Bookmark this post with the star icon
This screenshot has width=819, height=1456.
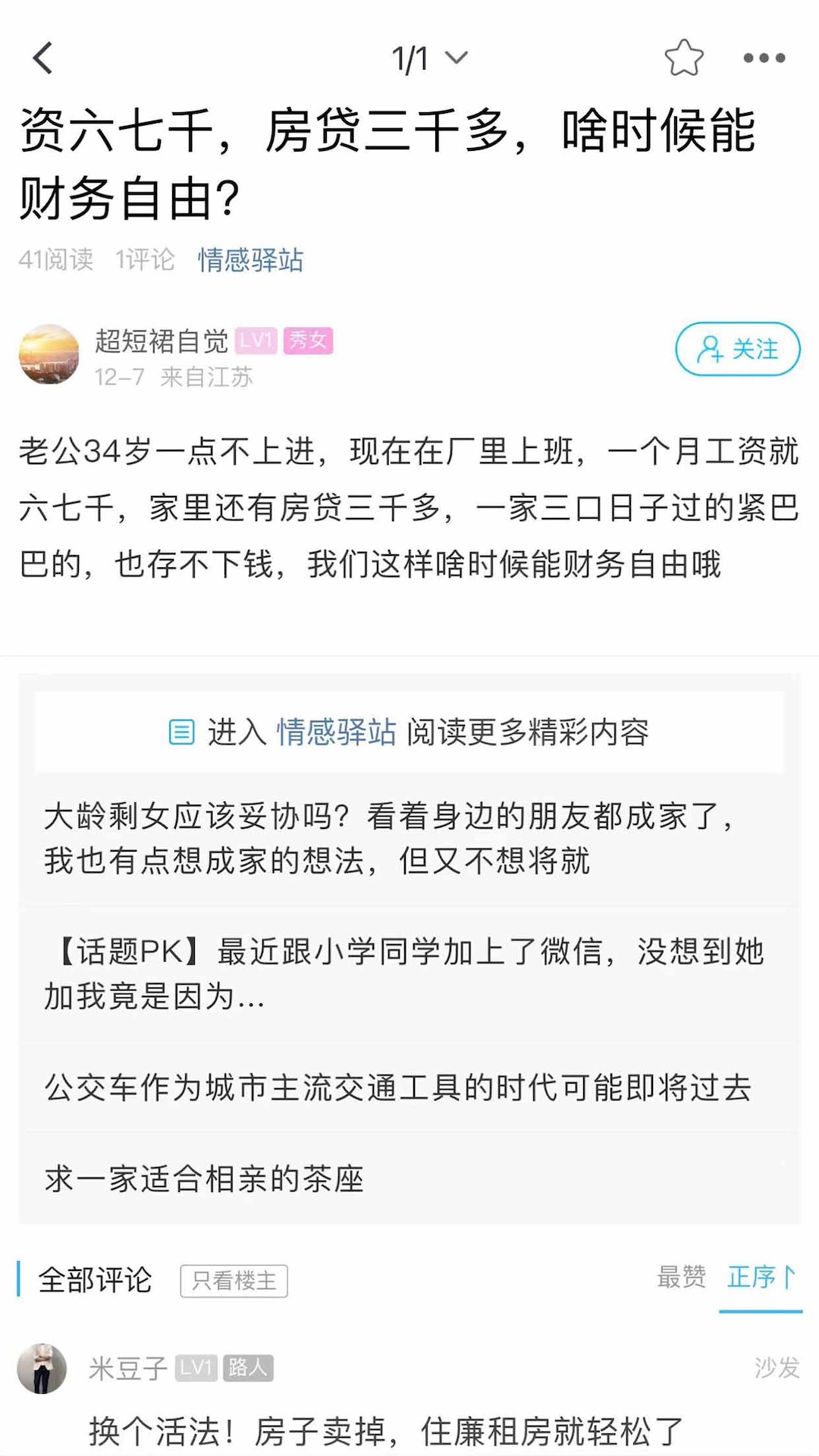(683, 58)
